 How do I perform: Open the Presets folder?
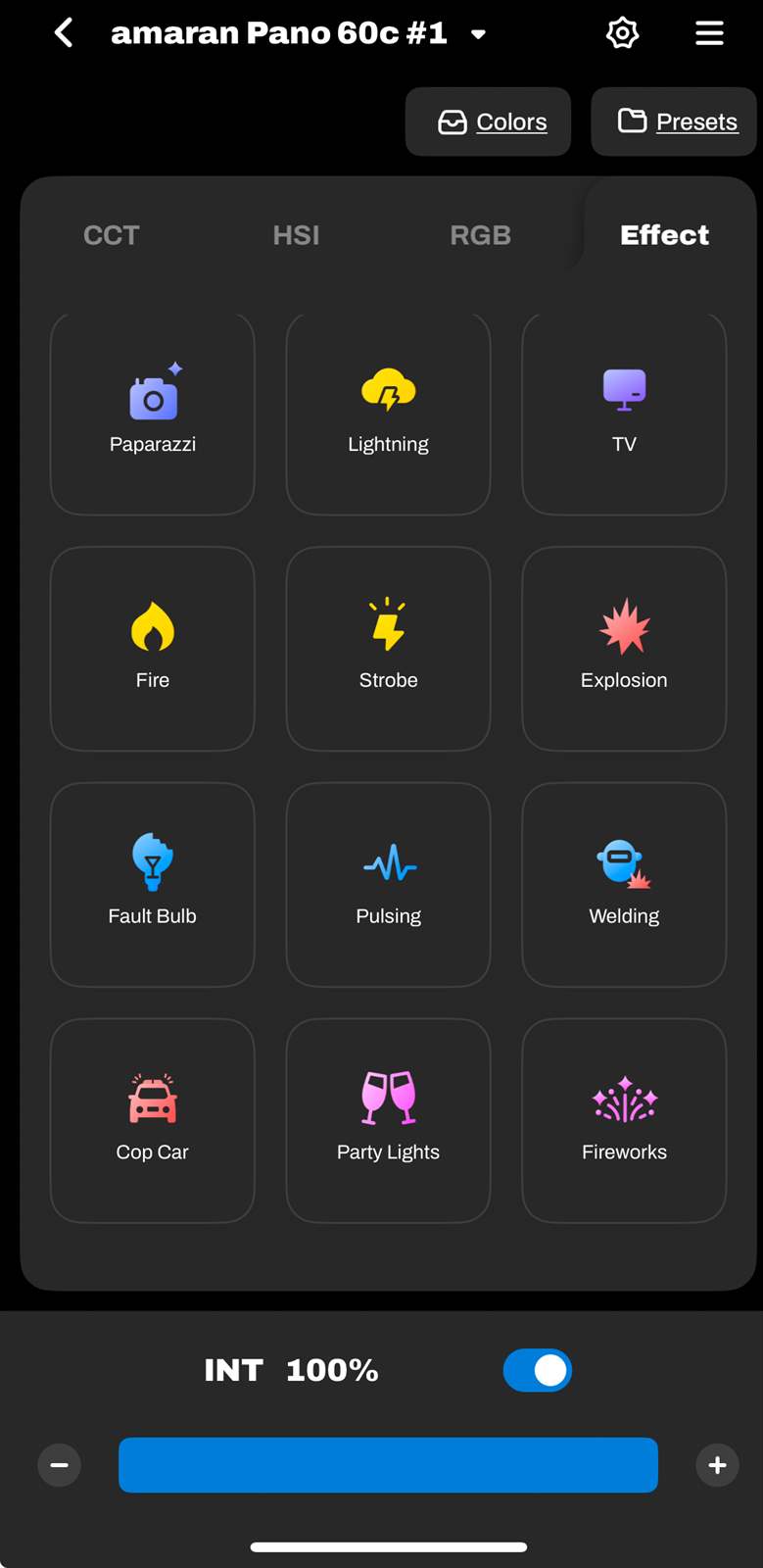pyautogui.click(x=675, y=122)
